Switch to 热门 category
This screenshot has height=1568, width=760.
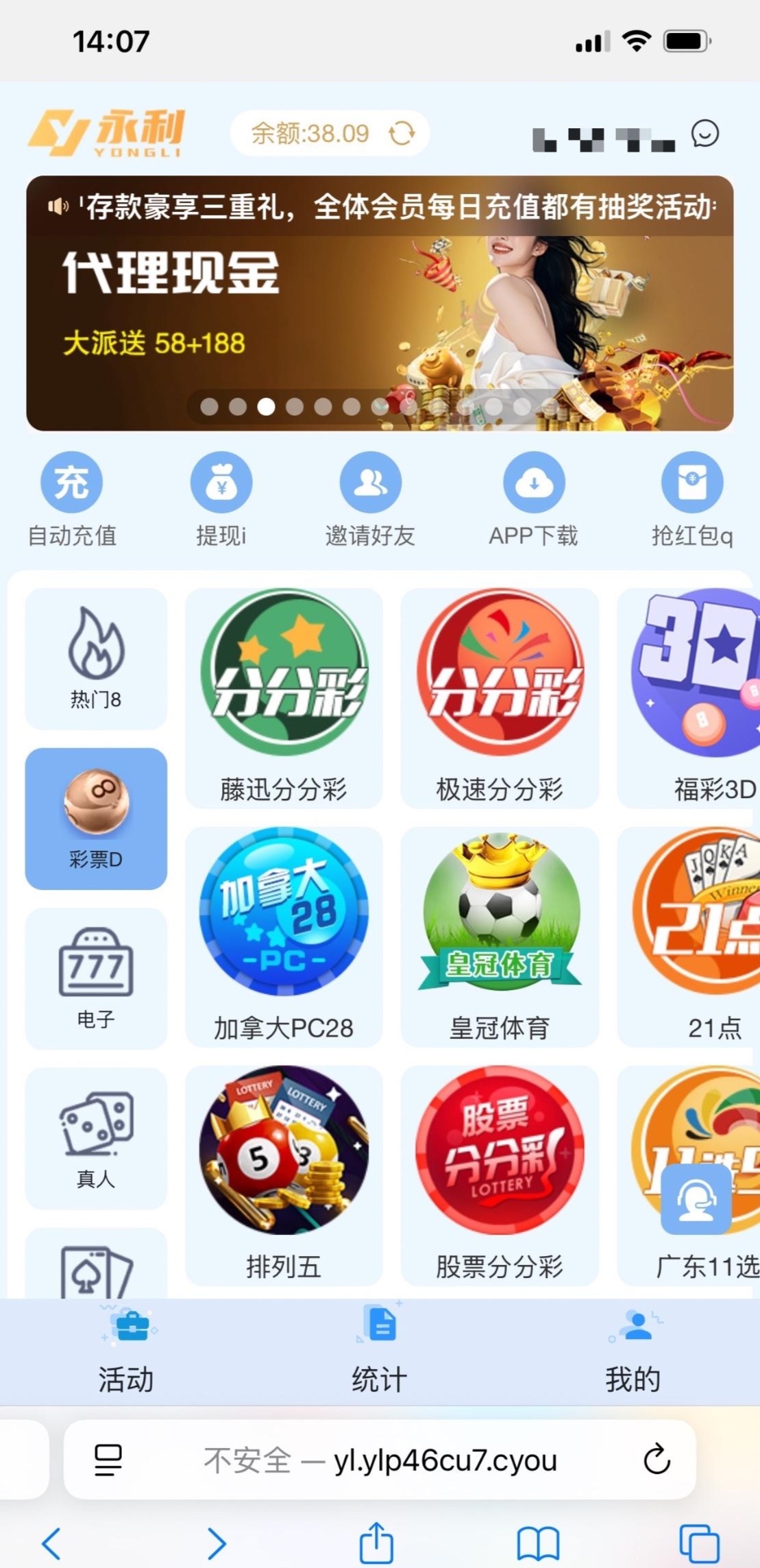point(96,659)
